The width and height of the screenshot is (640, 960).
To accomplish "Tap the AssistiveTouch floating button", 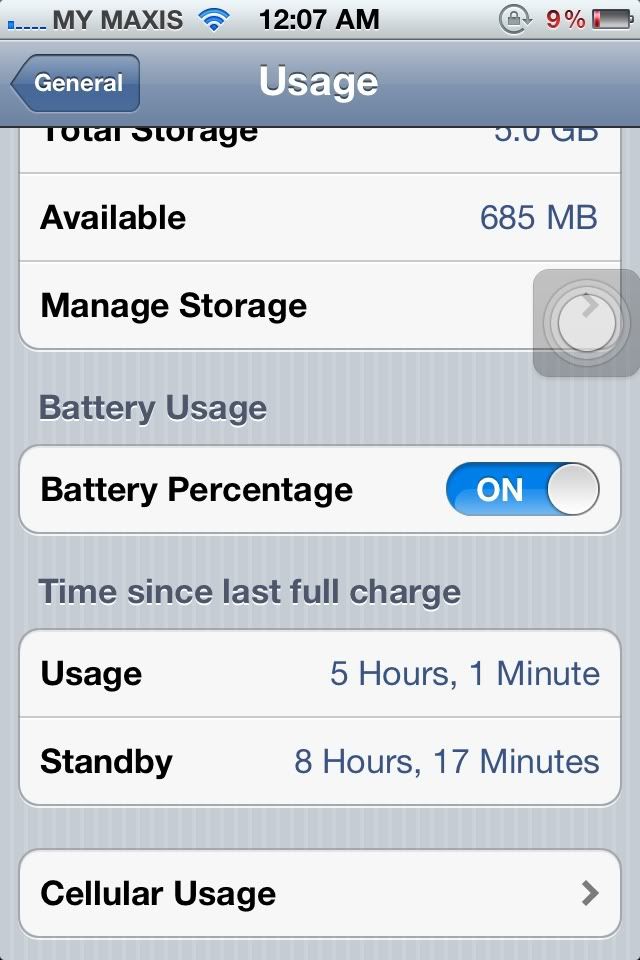I will (x=586, y=323).
